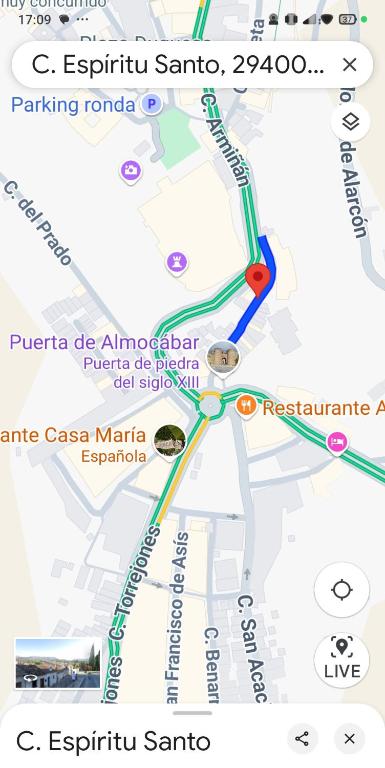Center map on my location
This screenshot has width=385, height=768.
341,590
